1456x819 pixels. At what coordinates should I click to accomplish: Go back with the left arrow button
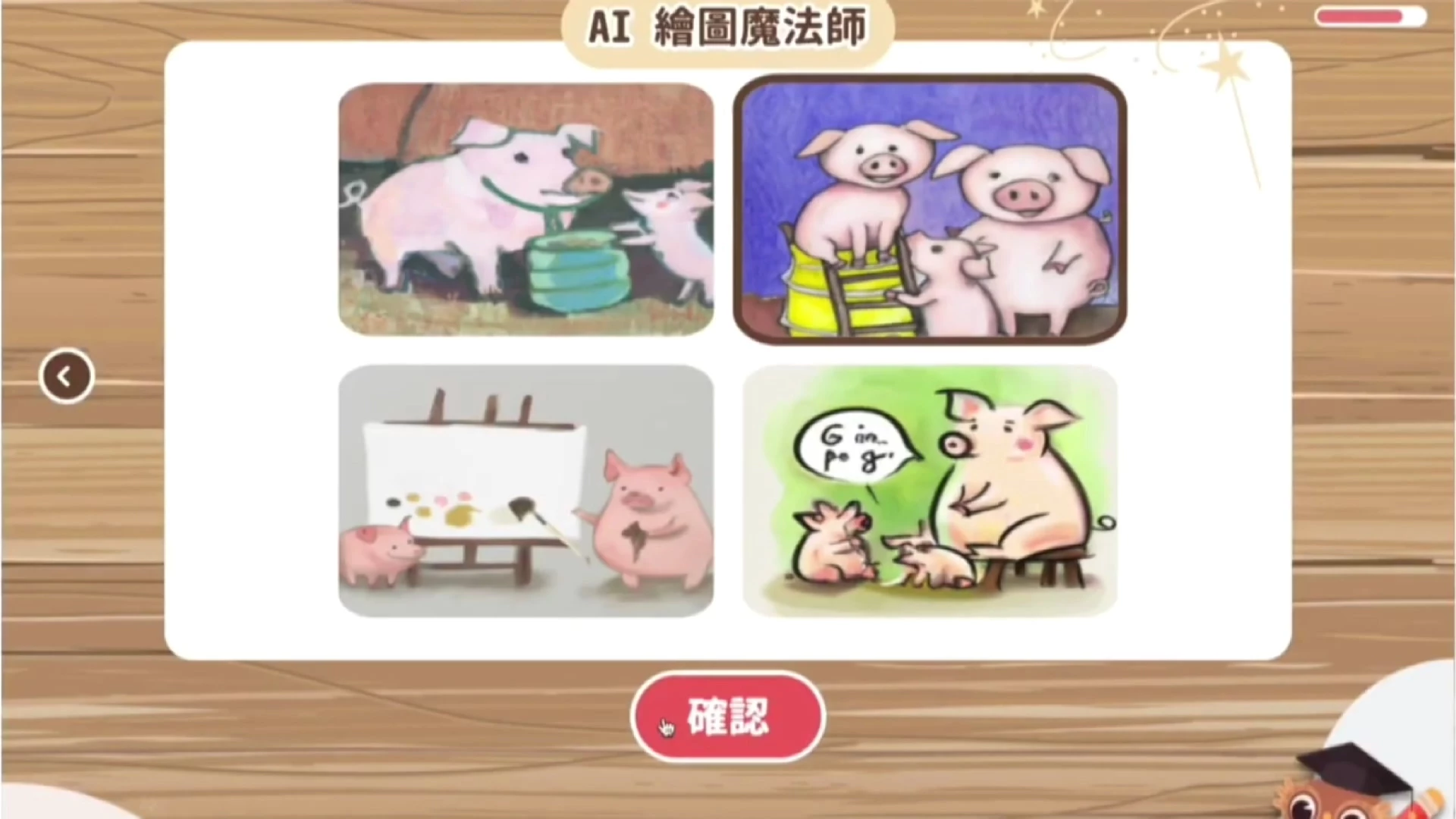coord(66,376)
